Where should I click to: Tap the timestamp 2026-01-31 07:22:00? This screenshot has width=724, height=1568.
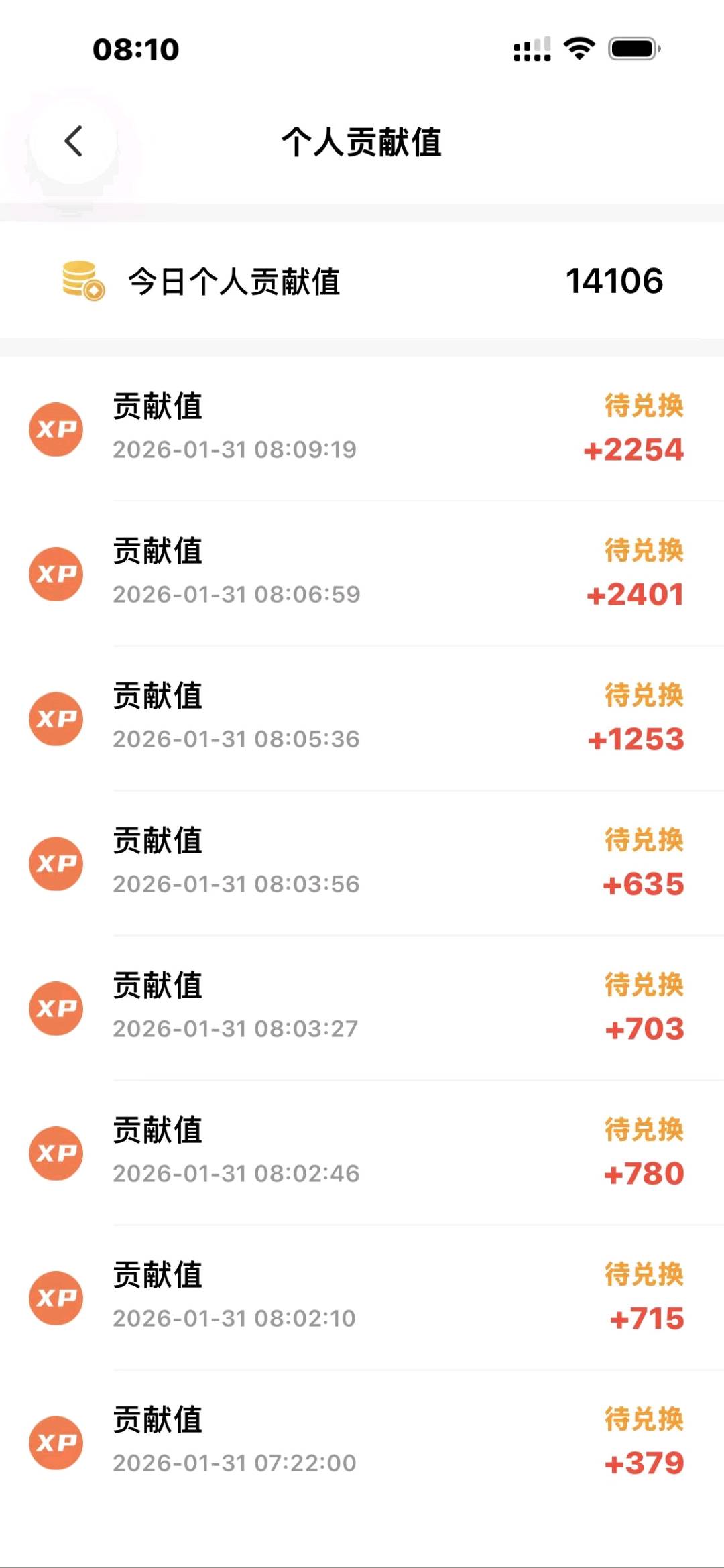coord(235,1463)
